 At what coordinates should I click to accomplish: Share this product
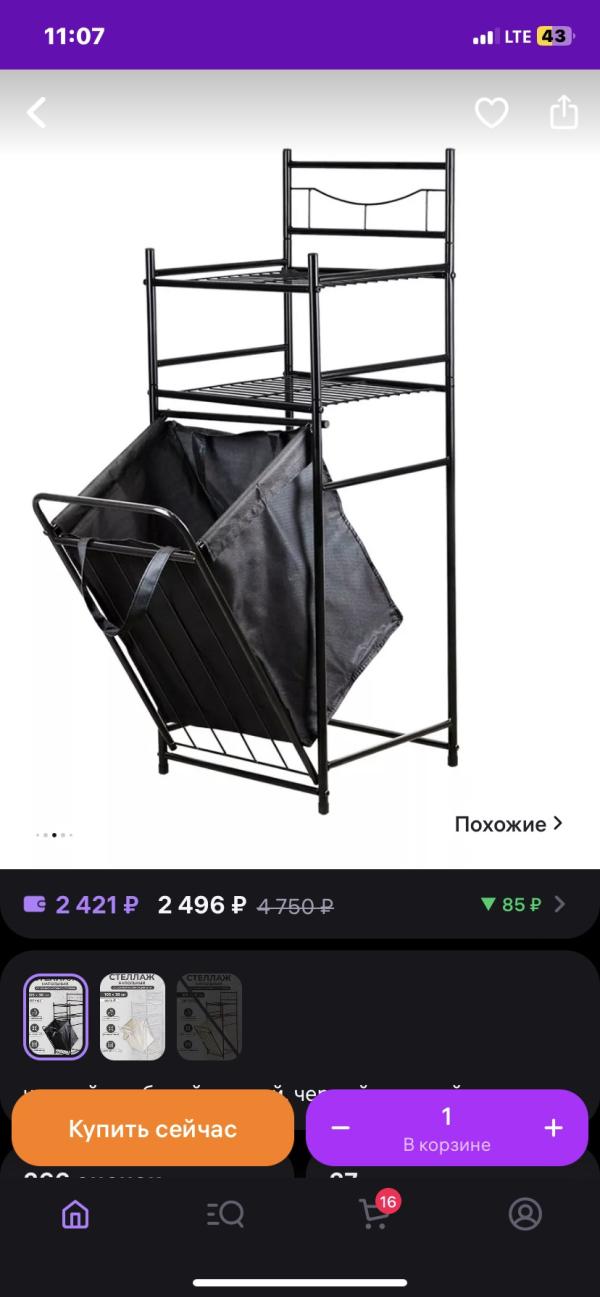click(x=564, y=112)
